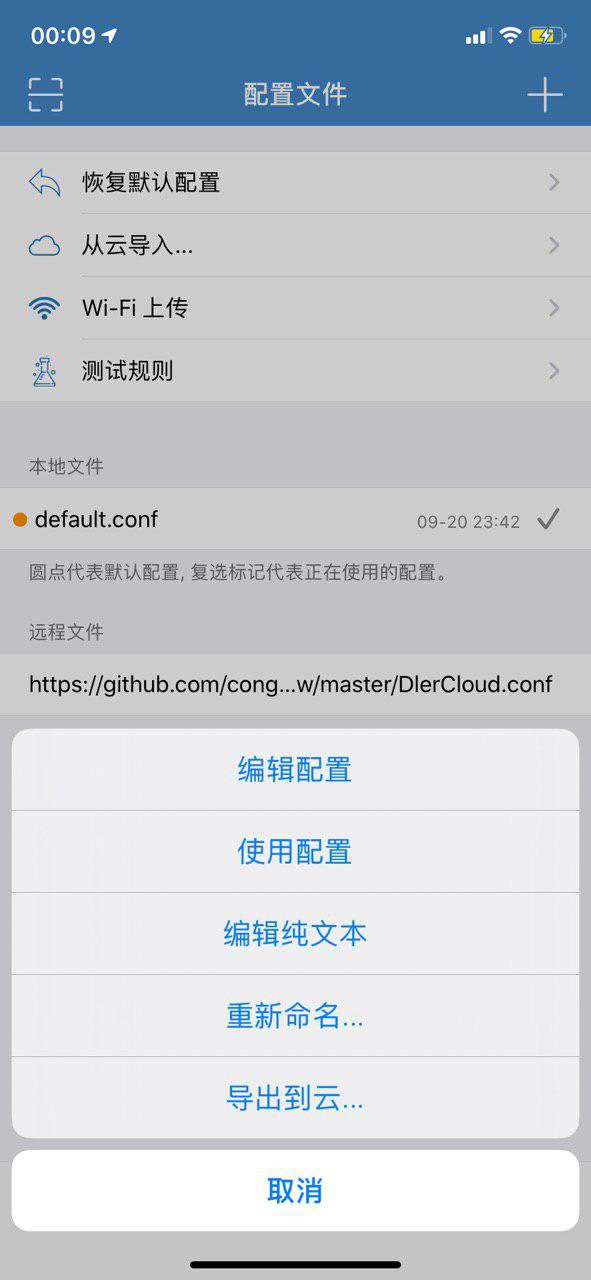Tap 重新命名... to rename the file
The width and height of the screenshot is (591, 1280).
pyautogui.click(x=295, y=1016)
